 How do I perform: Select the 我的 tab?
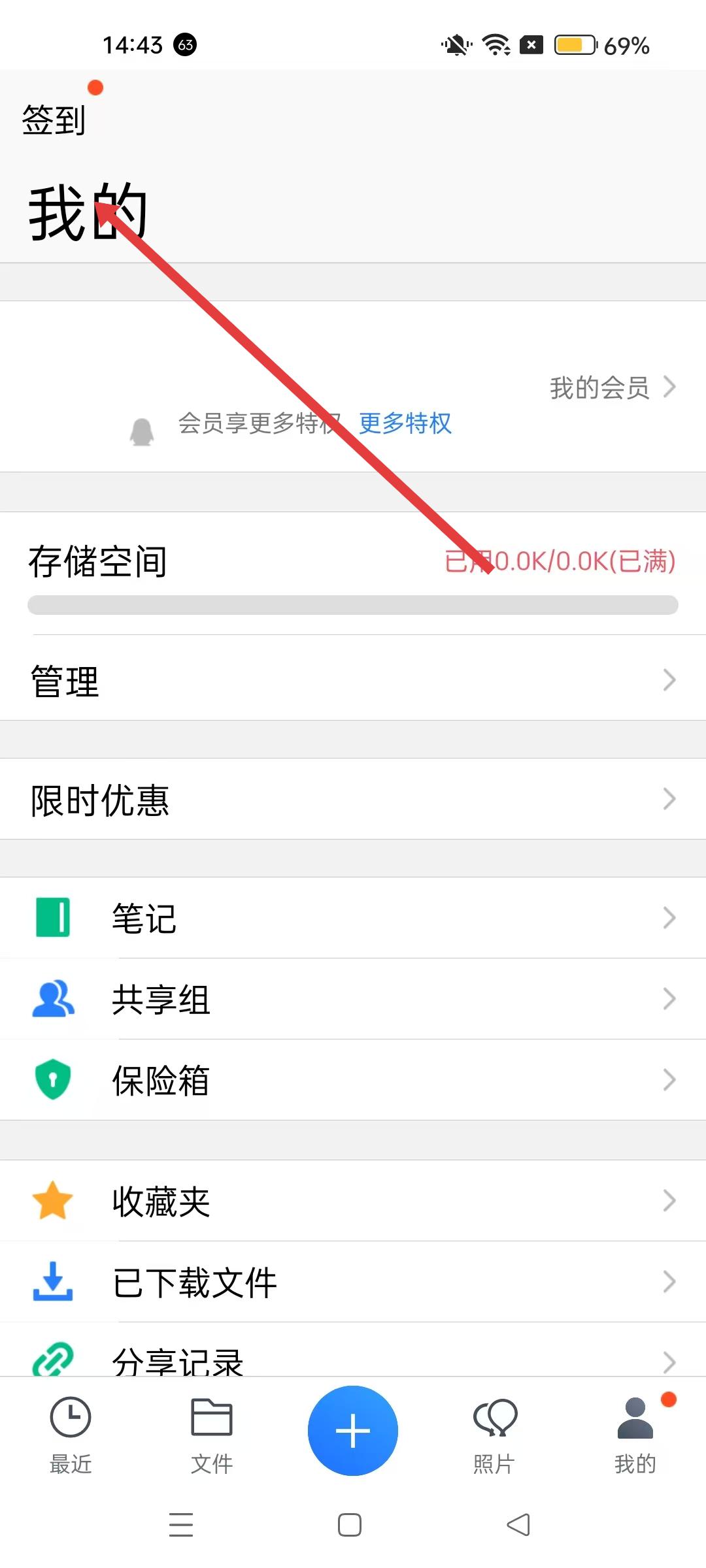click(635, 1435)
